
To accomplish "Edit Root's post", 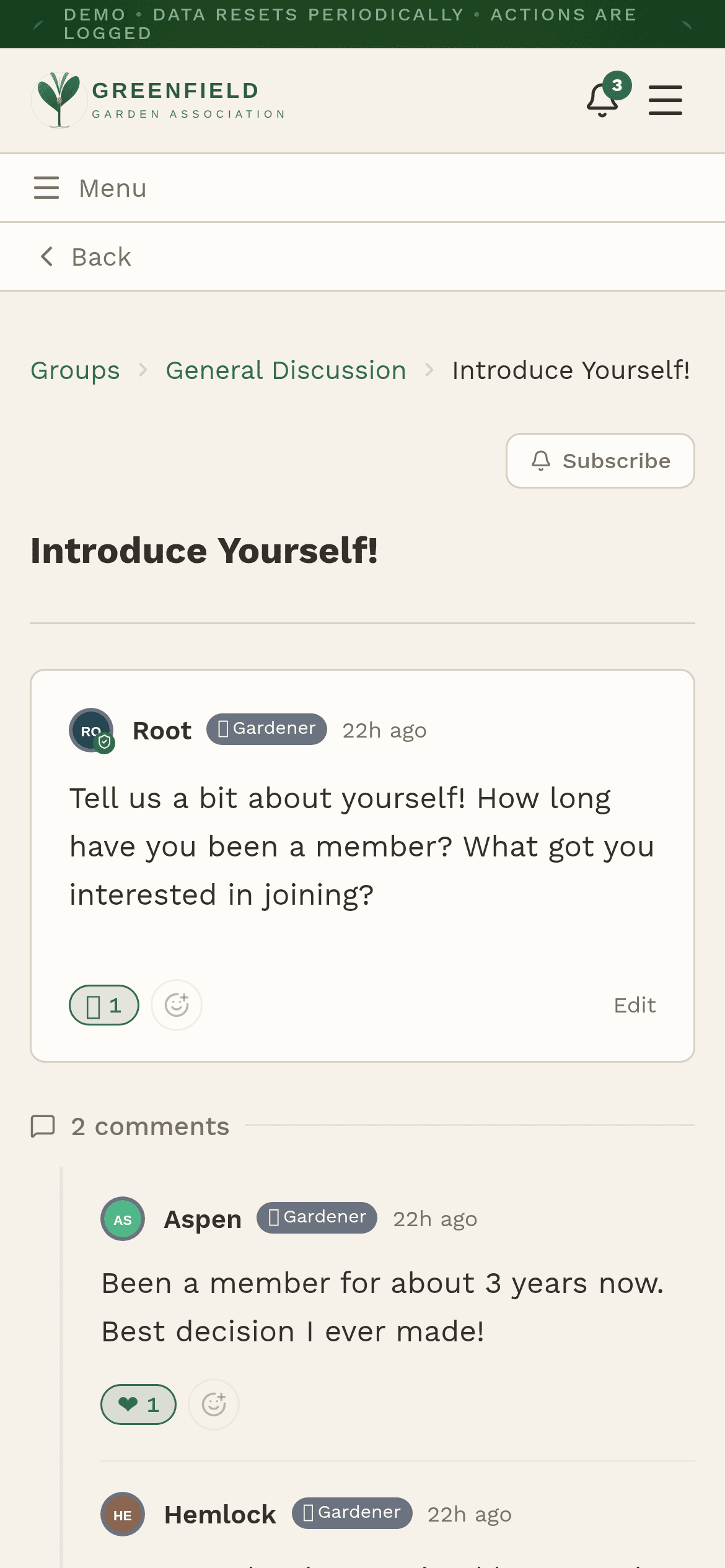I will (x=635, y=1005).
